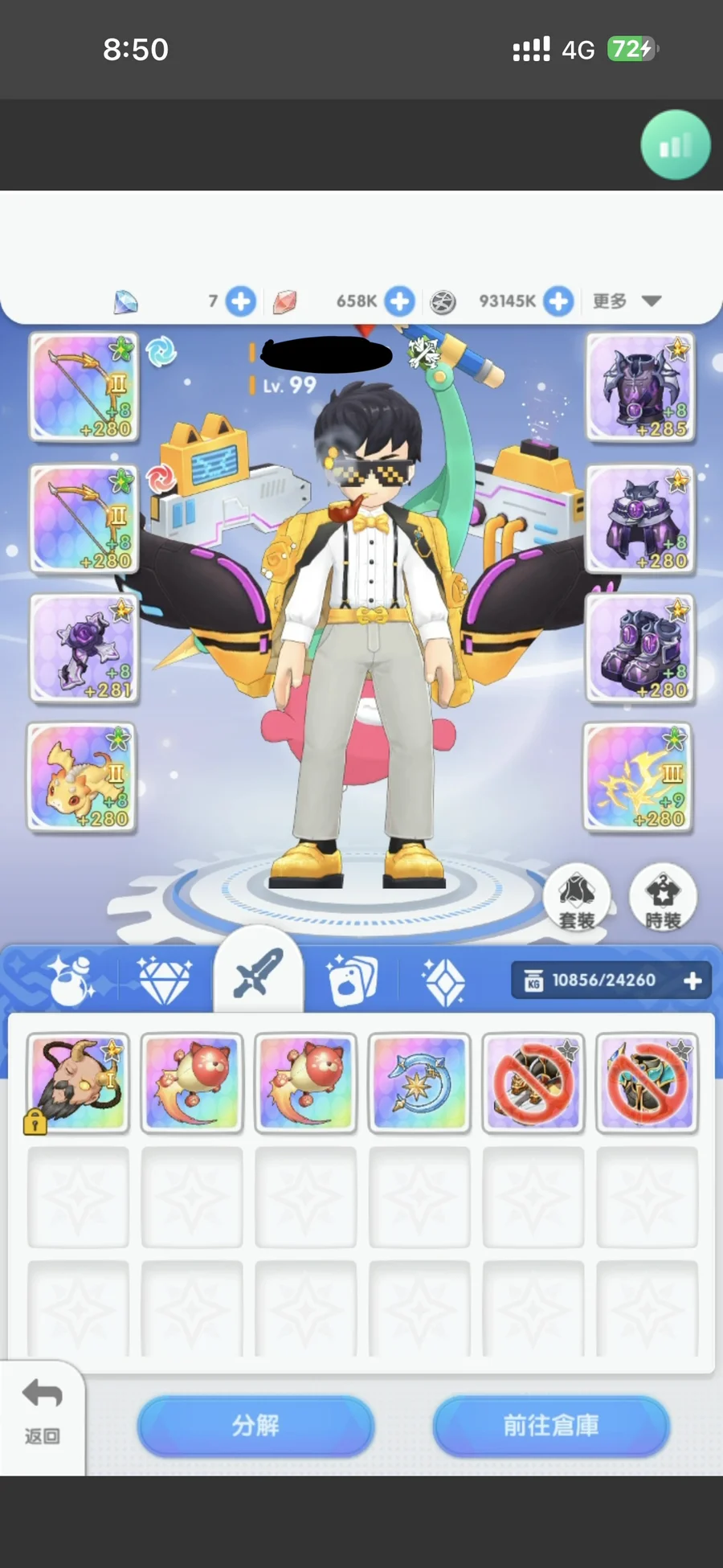Switch to the diamond gems tab
Image resolution: width=723 pixels, height=1568 pixels.
tap(164, 980)
